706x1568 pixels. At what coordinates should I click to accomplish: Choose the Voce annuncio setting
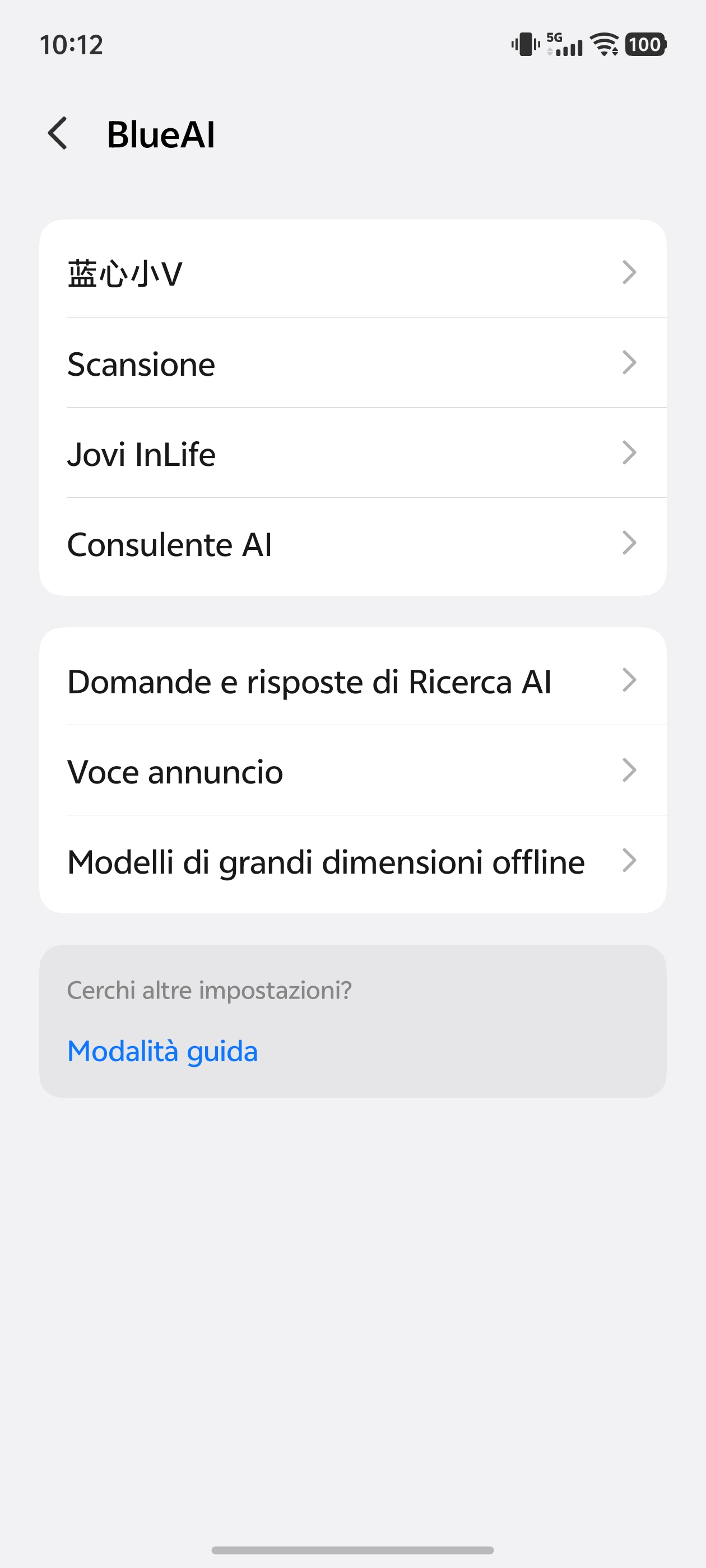tap(352, 771)
